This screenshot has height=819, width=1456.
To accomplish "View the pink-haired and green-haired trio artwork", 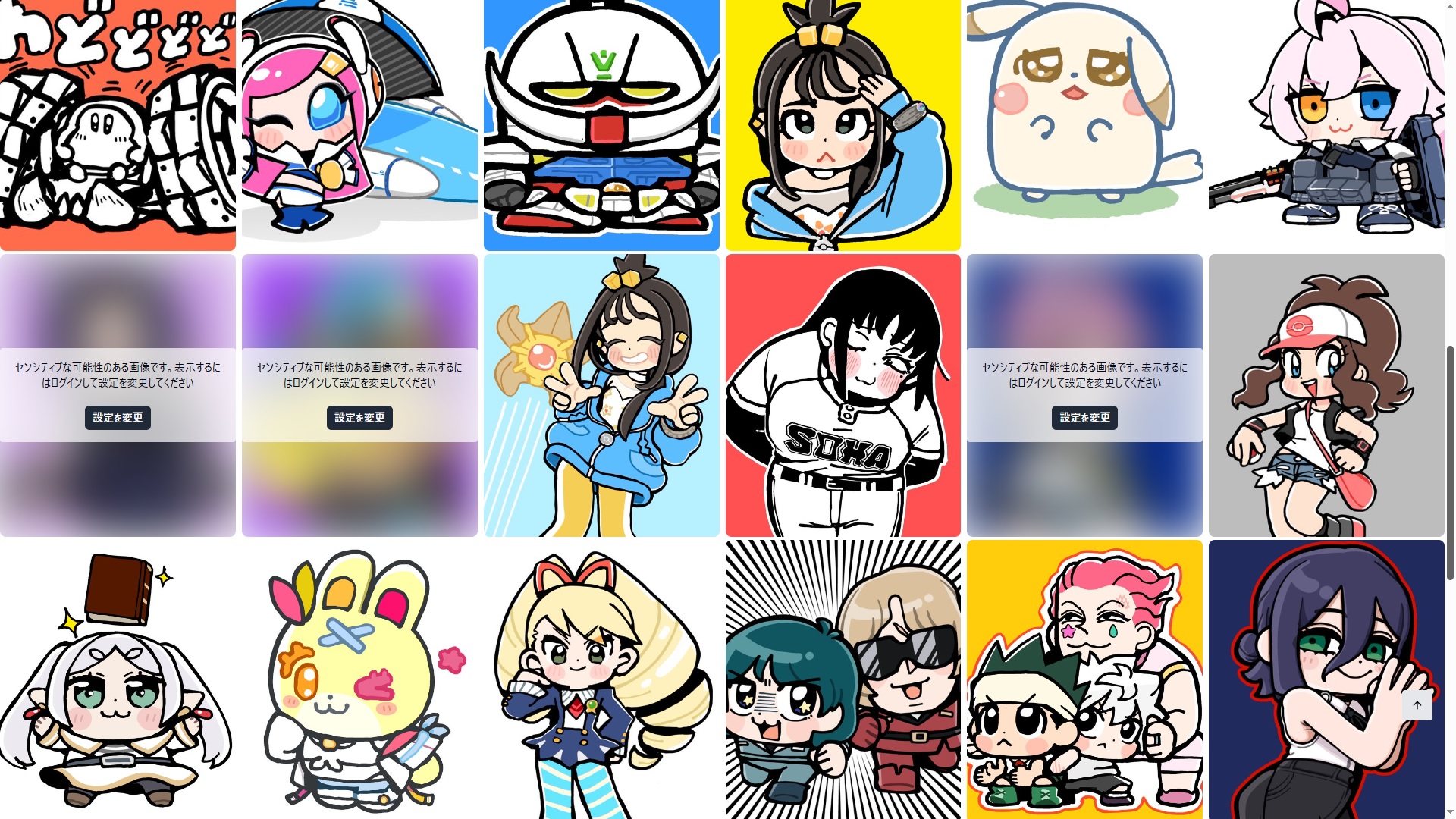I will [1084, 679].
